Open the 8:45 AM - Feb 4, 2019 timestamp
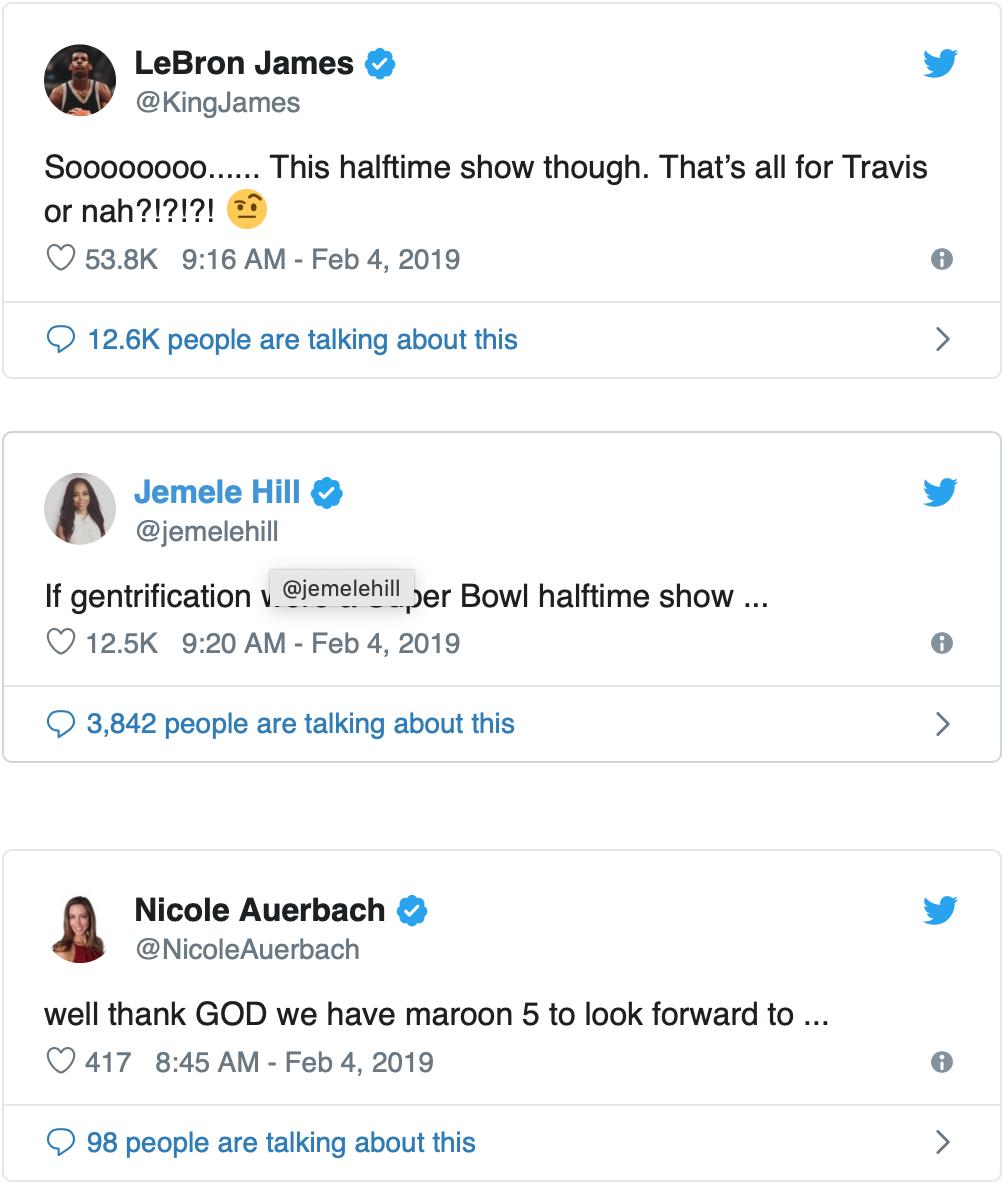This screenshot has width=1002, height=1188. click(x=294, y=1061)
